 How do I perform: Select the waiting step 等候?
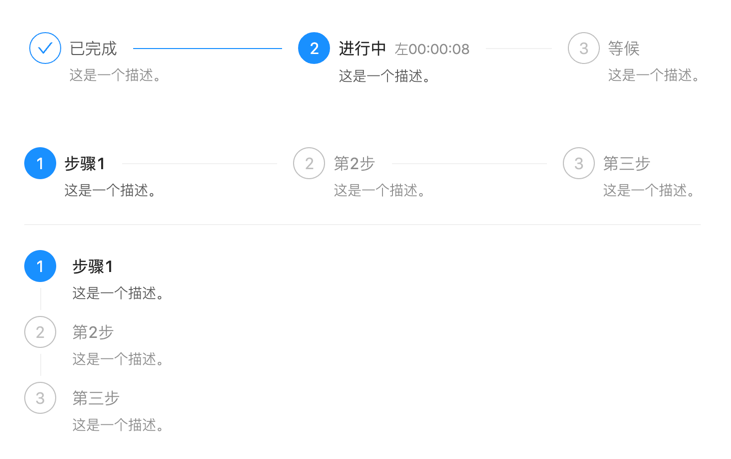[623, 48]
